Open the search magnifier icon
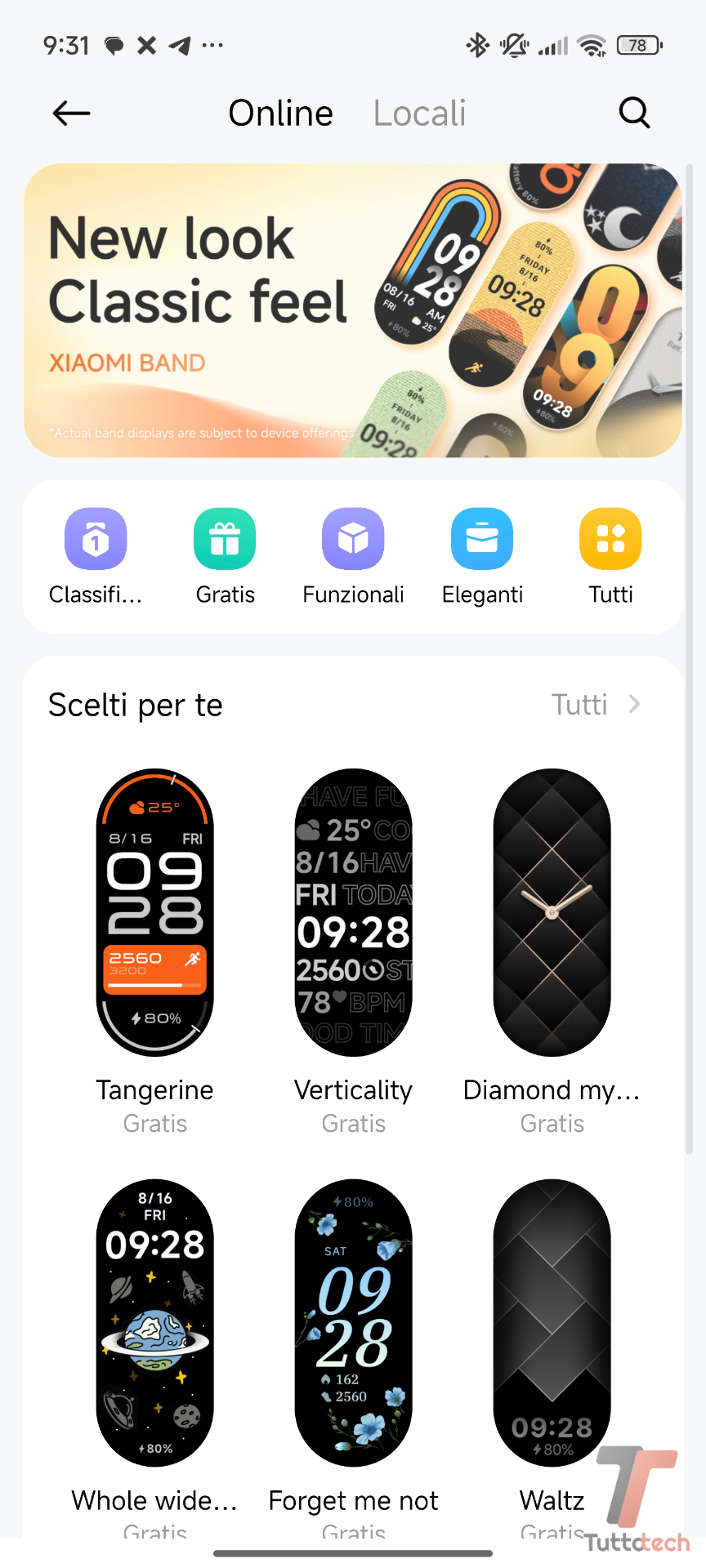 click(634, 114)
